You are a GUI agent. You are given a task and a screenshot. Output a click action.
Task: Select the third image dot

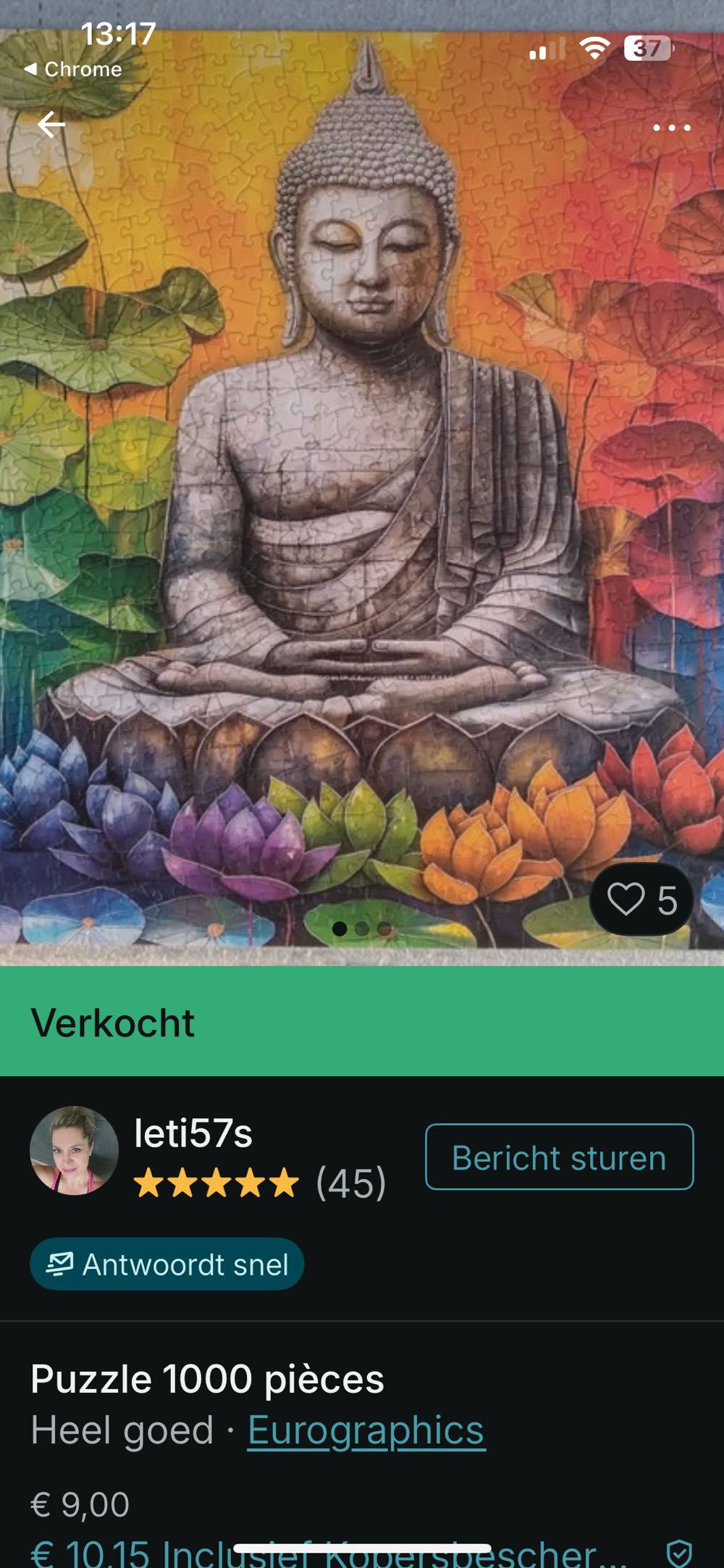pyautogui.click(x=384, y=927)
